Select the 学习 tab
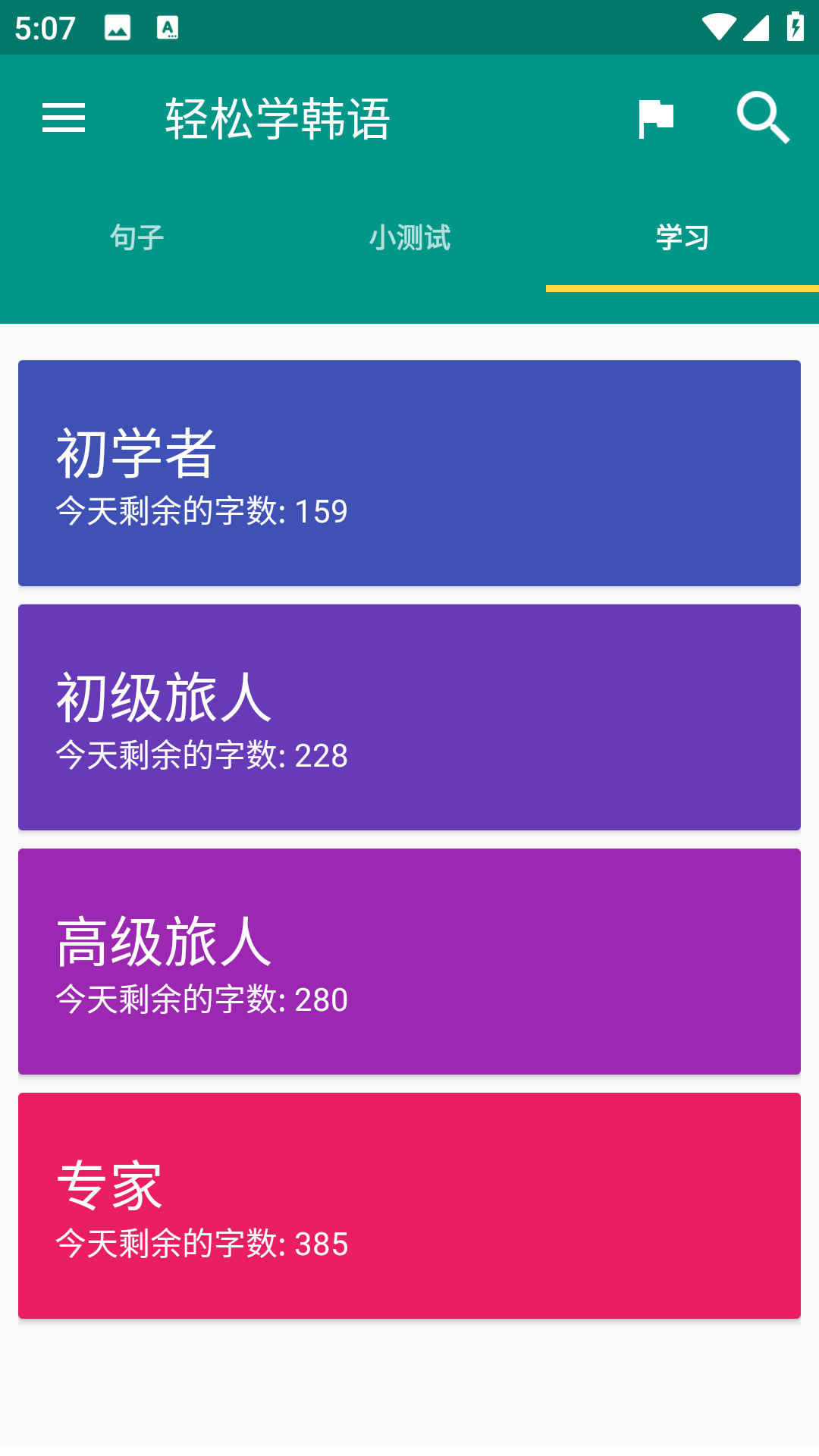This screenshot has height=1456, width=819. [x=682, y=238]
